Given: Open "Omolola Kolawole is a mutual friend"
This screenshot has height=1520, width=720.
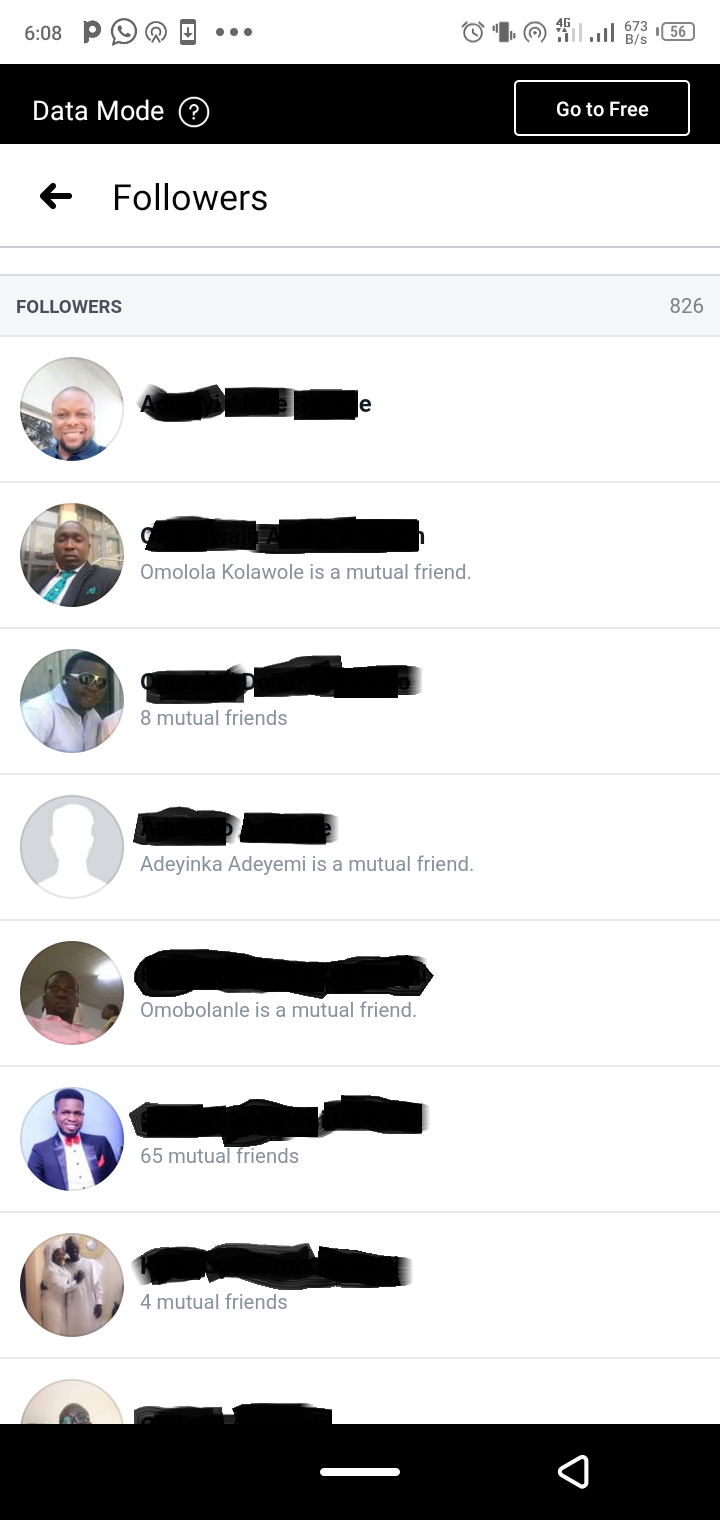Looking at the screenshot, I should [306, 571].
